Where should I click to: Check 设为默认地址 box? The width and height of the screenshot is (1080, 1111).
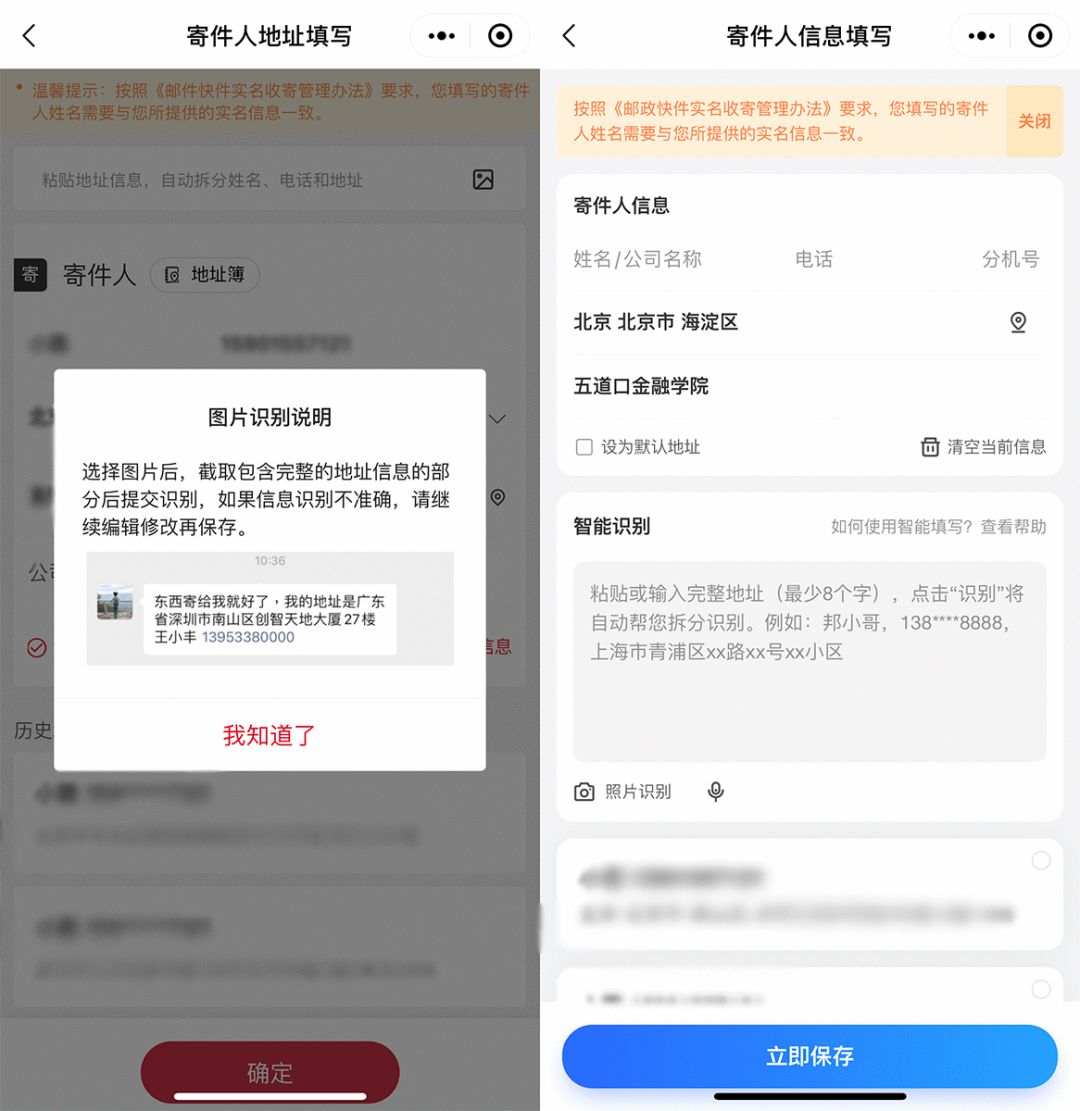coord(584,447)
